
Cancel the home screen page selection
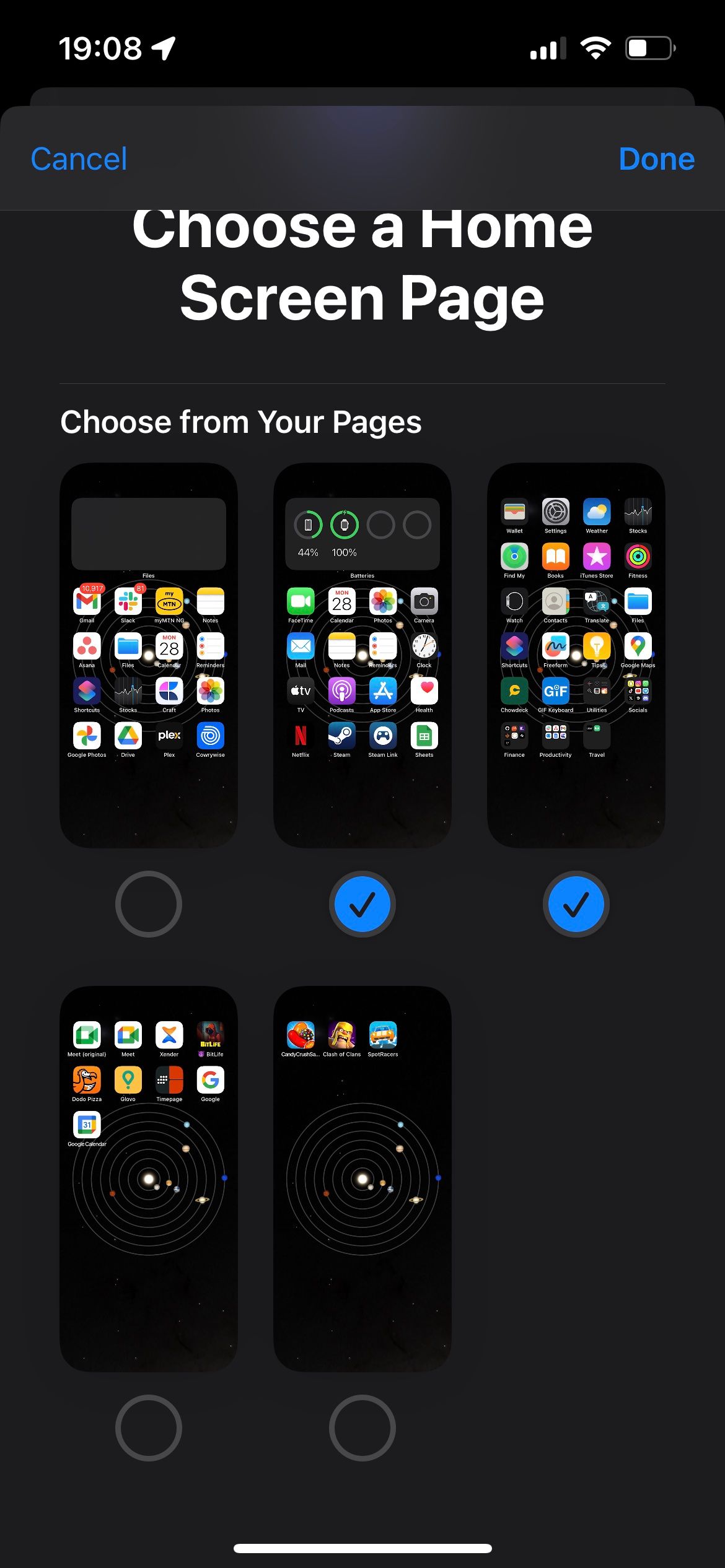(x=79, y=159)
